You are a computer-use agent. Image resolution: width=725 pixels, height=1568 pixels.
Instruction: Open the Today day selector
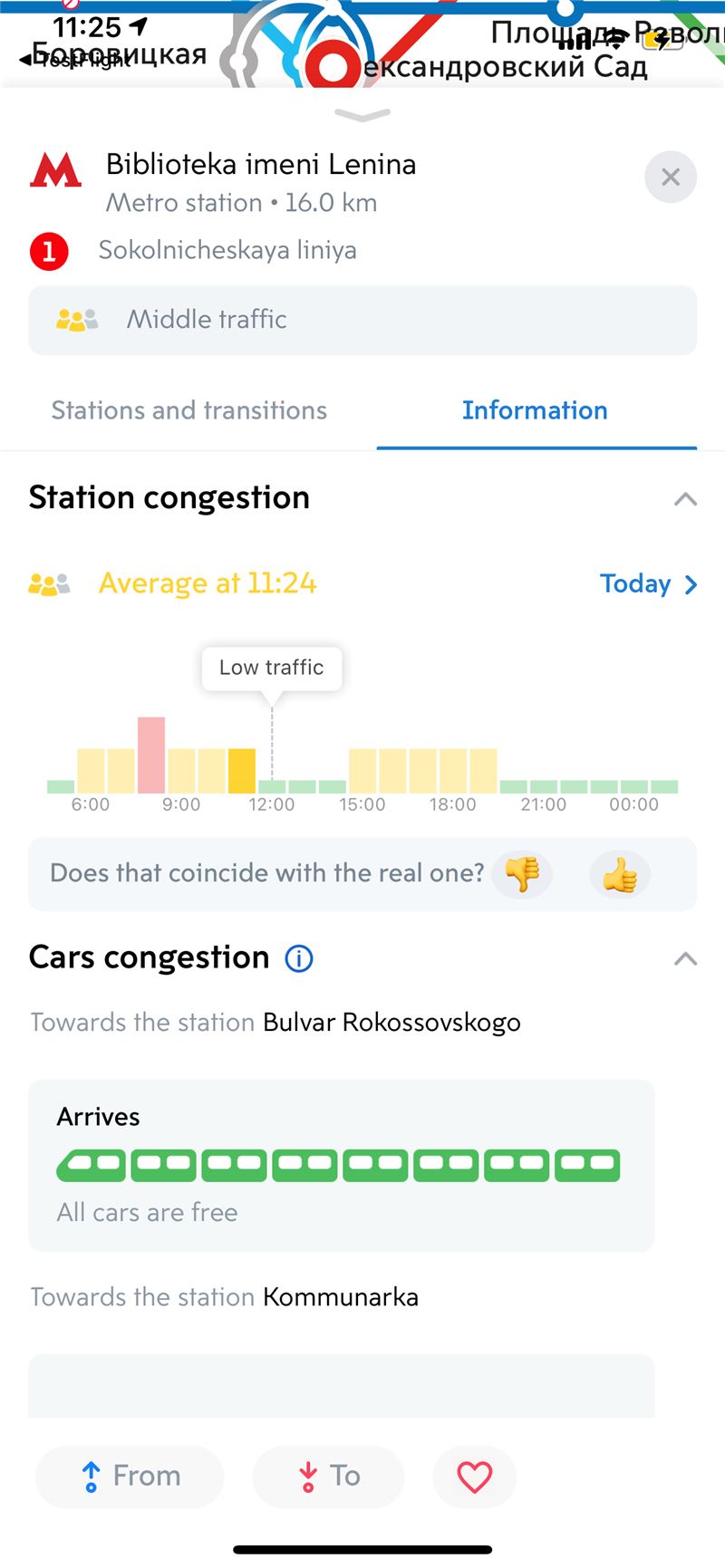coord(649,583)
